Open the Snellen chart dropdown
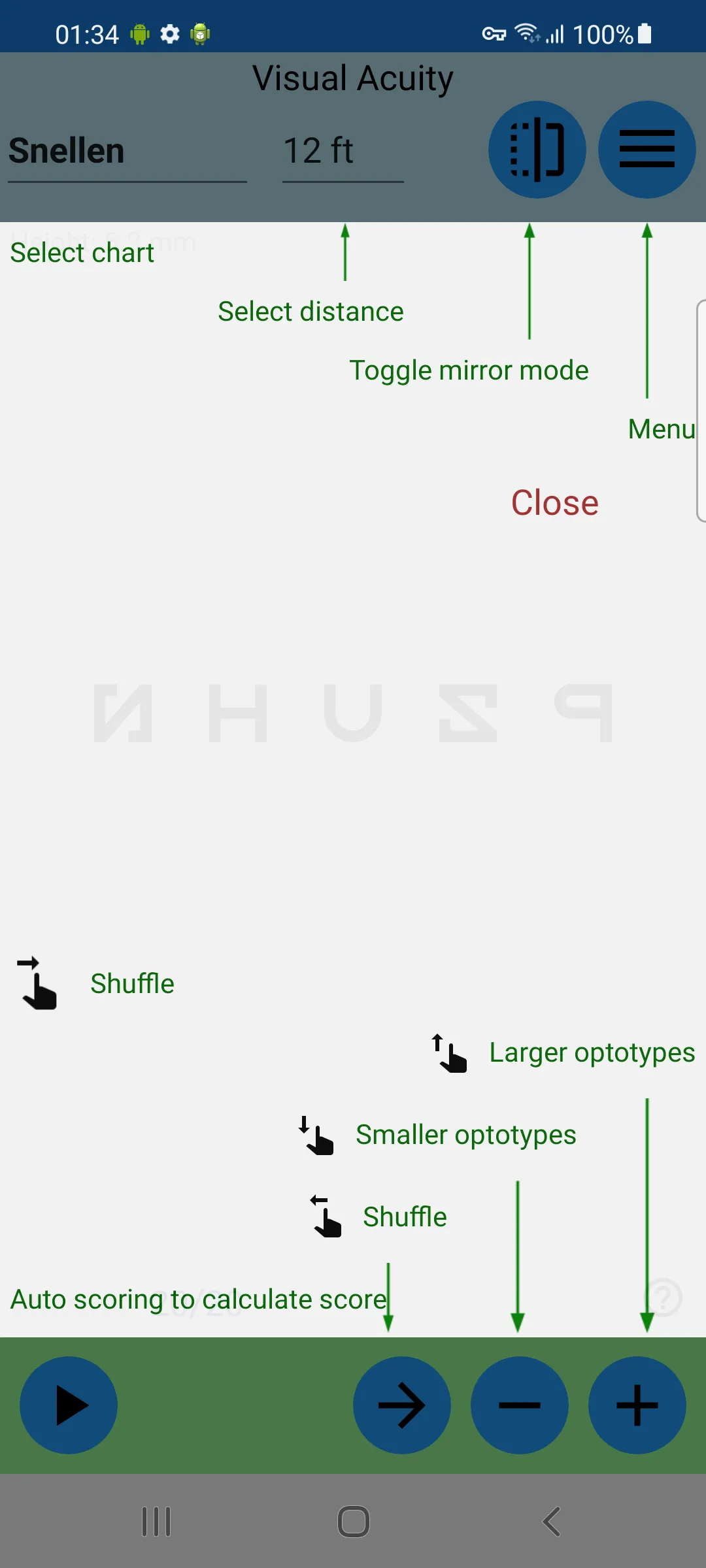Screen dimensions: 706x1568 [127, 152]
